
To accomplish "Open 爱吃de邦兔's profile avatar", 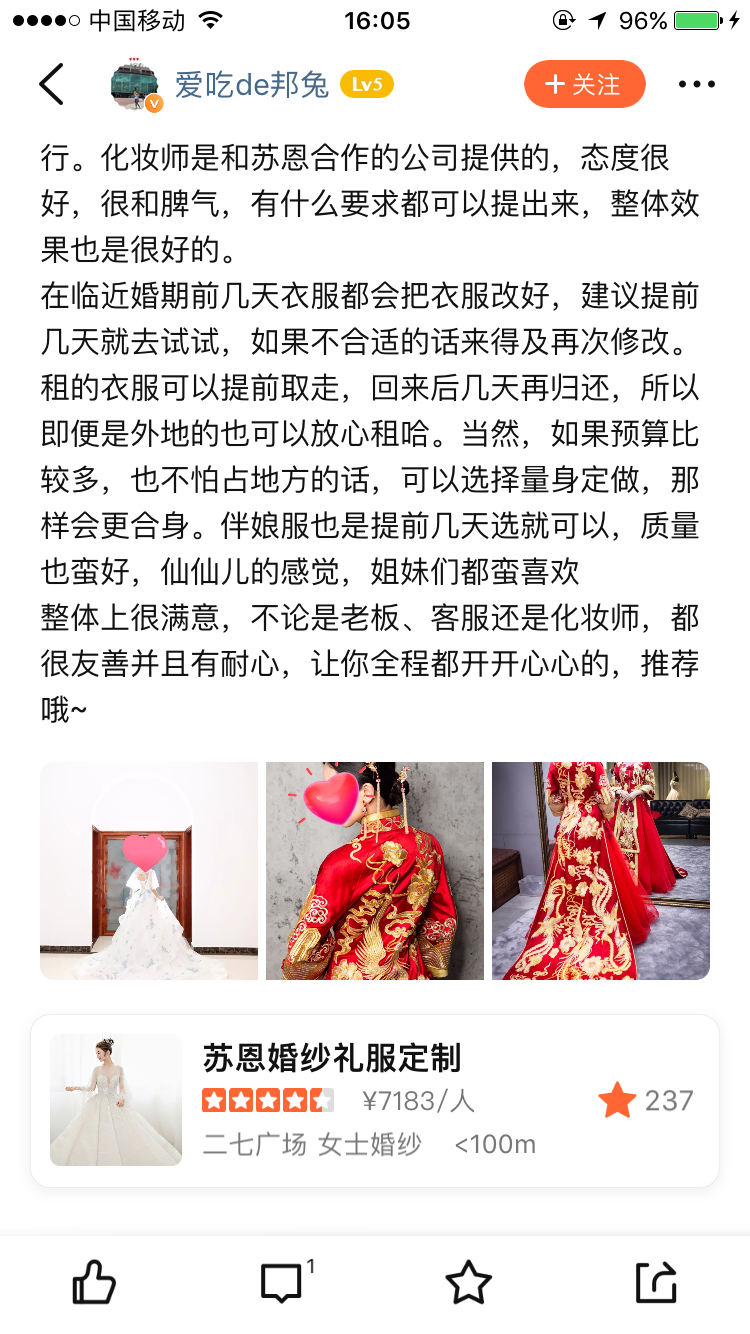I will [x=136, y=85].
